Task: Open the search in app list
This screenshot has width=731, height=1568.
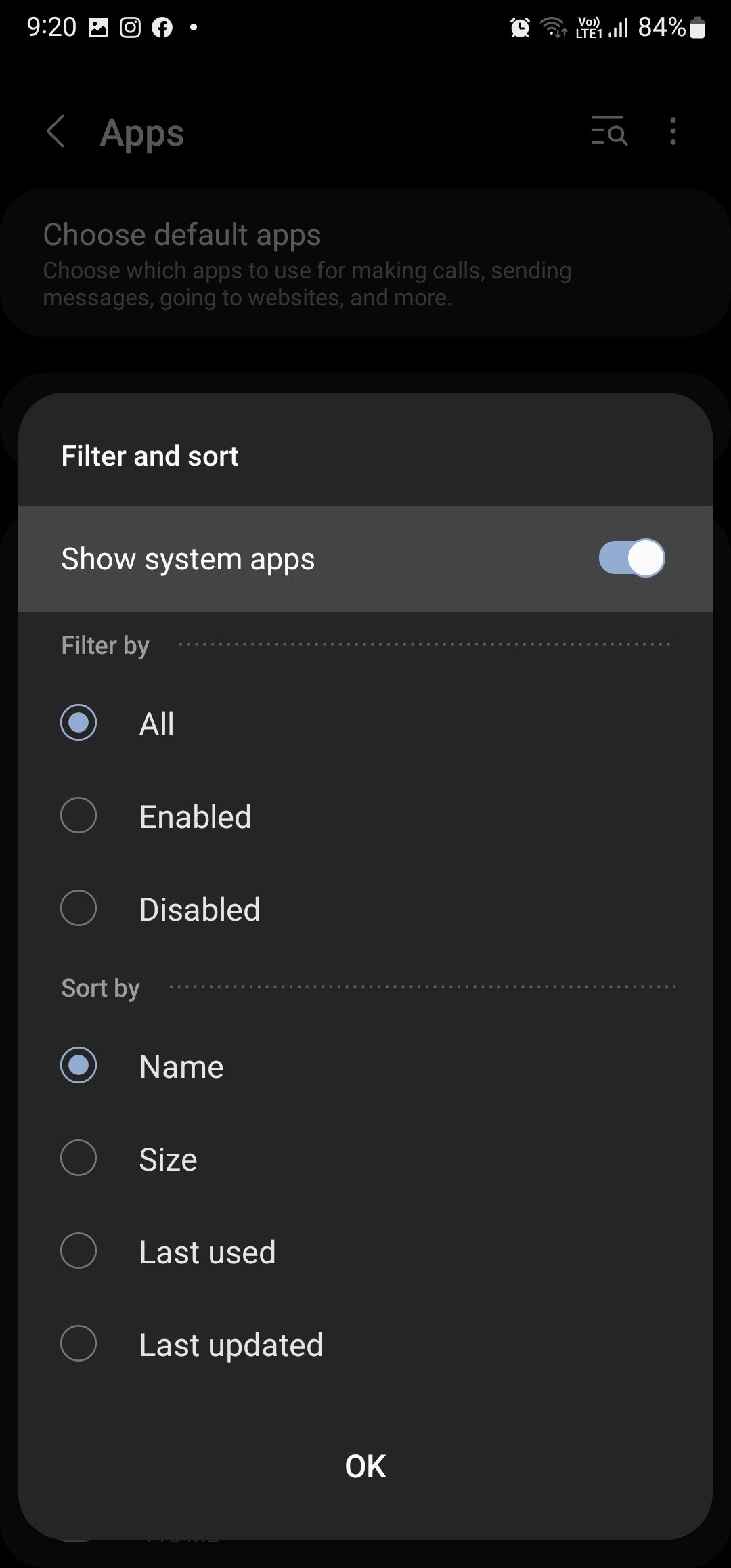Action: (x=608, y=133)
